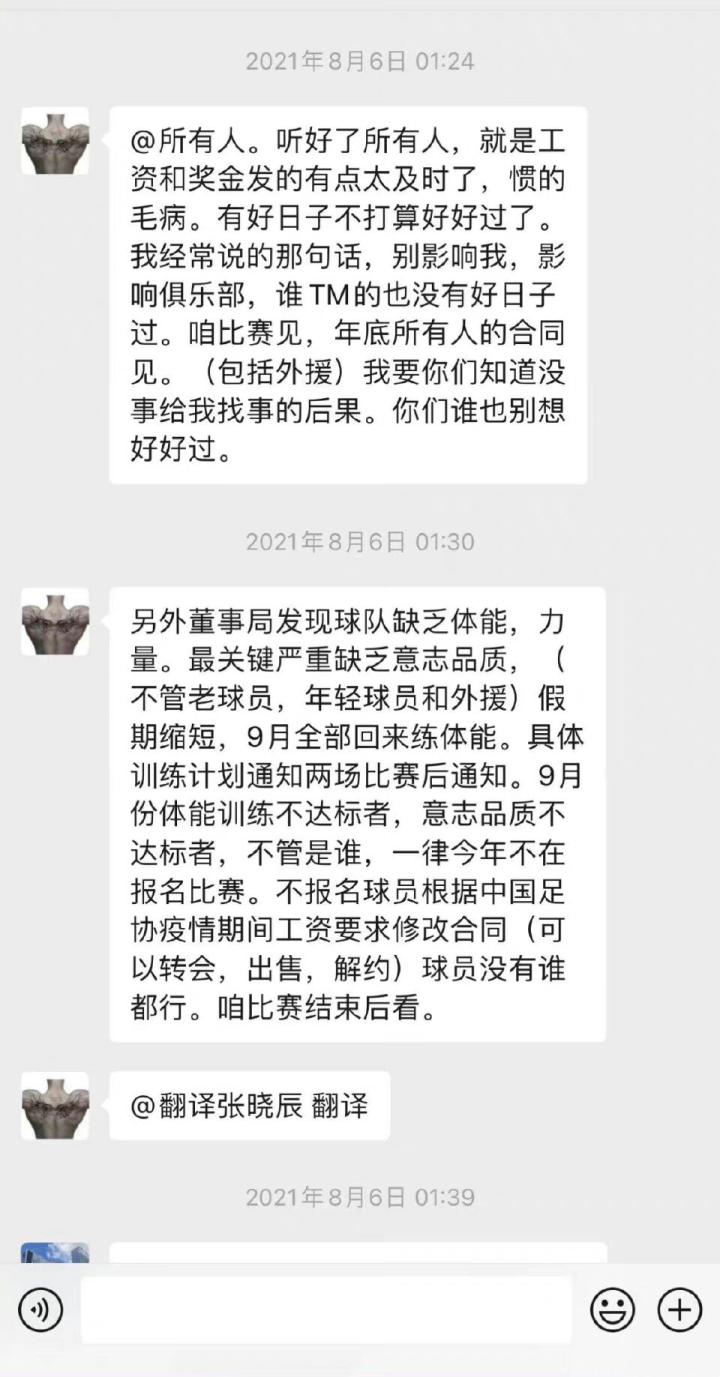View profile from the @翻译张晓辰 message avatar
720x1377 pixels.
[x=55, y=1106]
